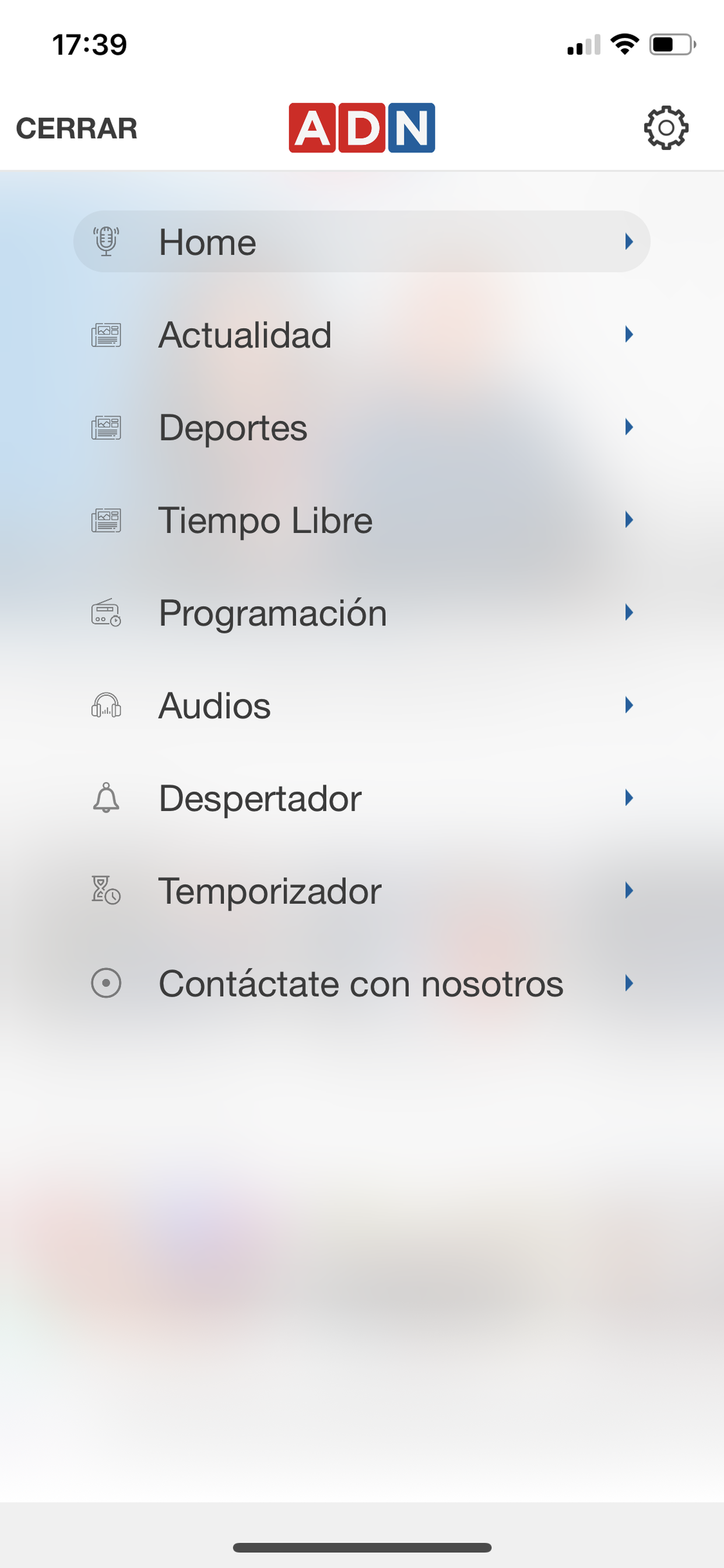
Task: Go to Home
Action: point(362,242)
